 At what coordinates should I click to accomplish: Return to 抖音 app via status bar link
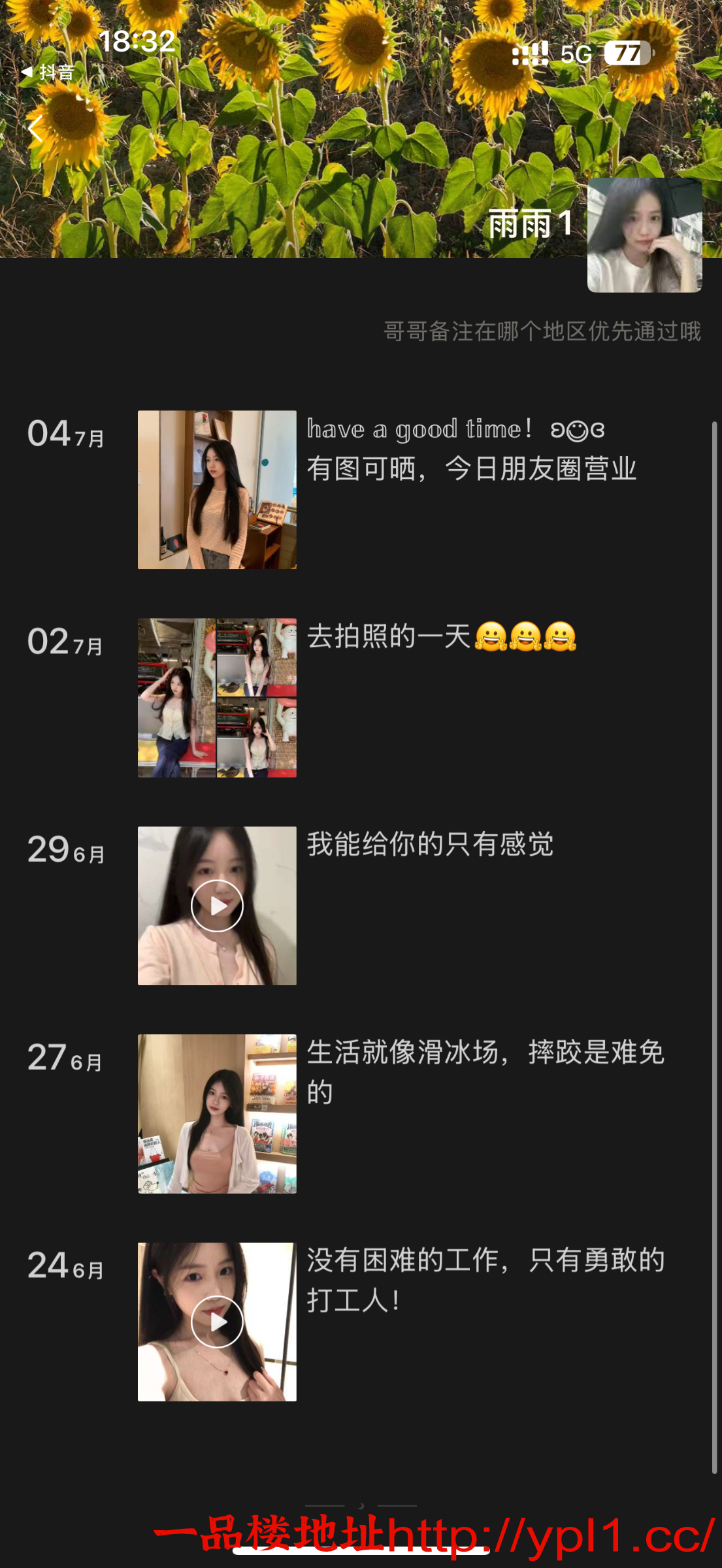pos(48,72)
